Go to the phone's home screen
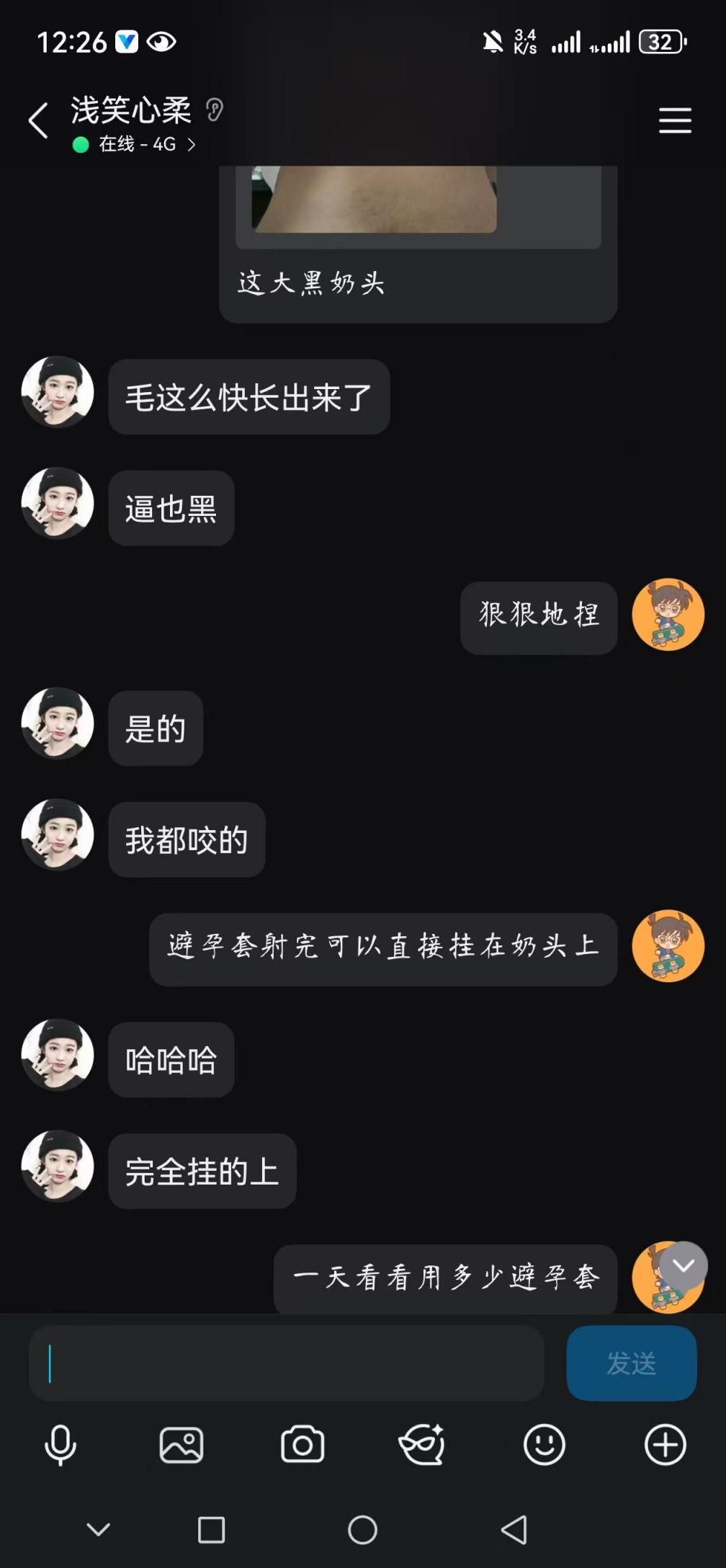The width and height of the screenshot is (726, 1568). pos(362,1530)
